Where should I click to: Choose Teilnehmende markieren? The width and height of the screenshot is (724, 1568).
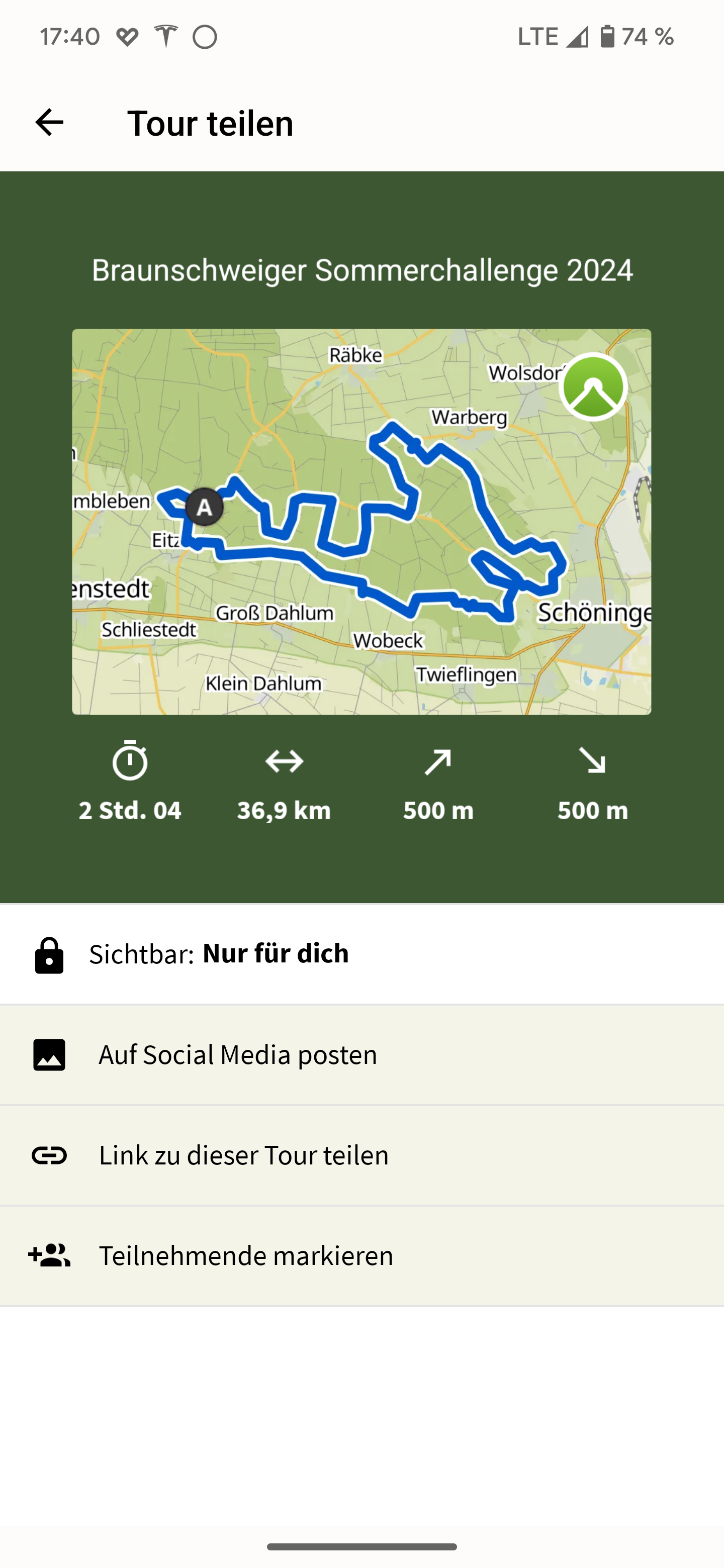(x=361, y=1256)
